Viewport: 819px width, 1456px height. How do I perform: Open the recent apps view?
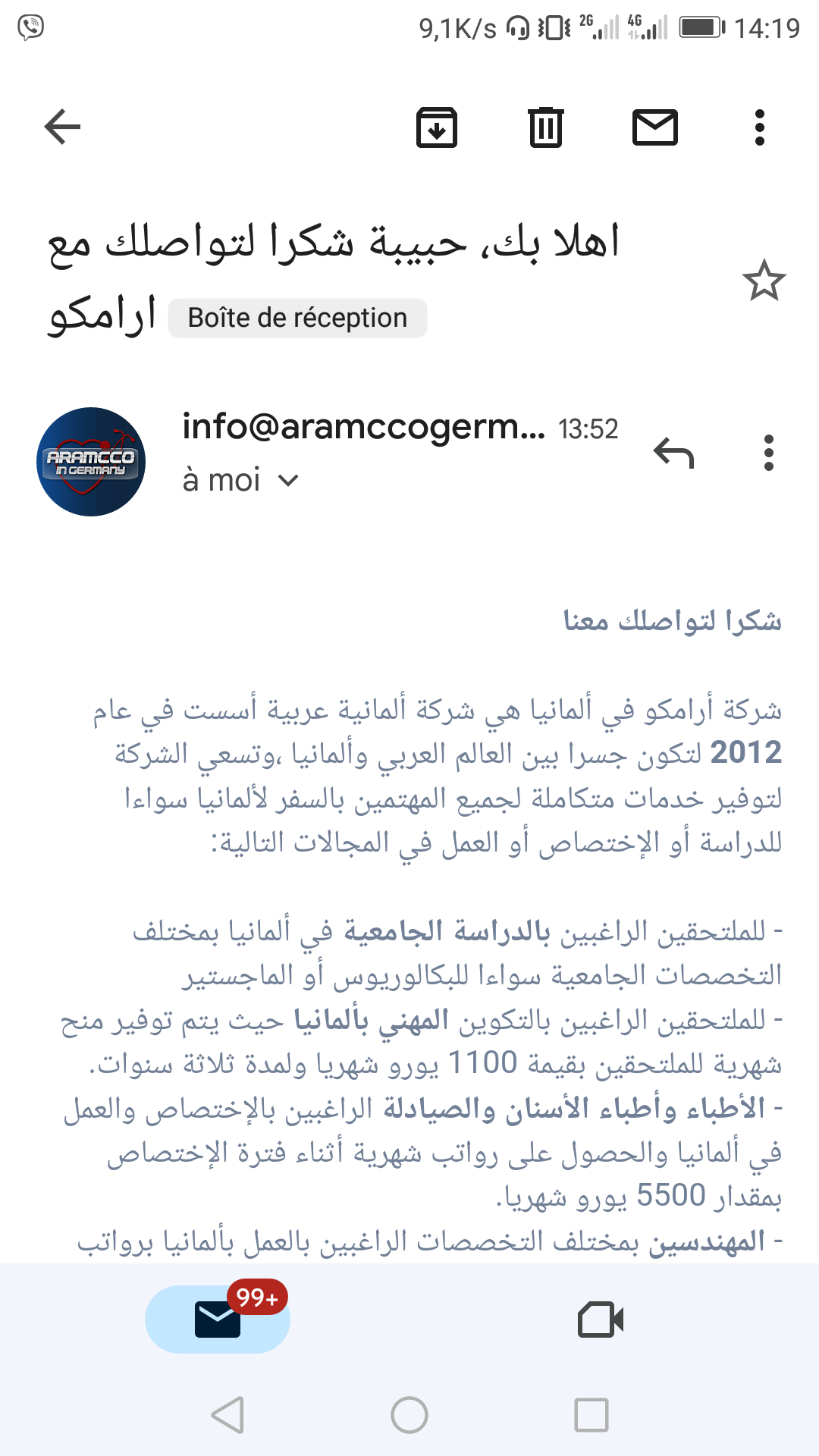[591, 1415]
